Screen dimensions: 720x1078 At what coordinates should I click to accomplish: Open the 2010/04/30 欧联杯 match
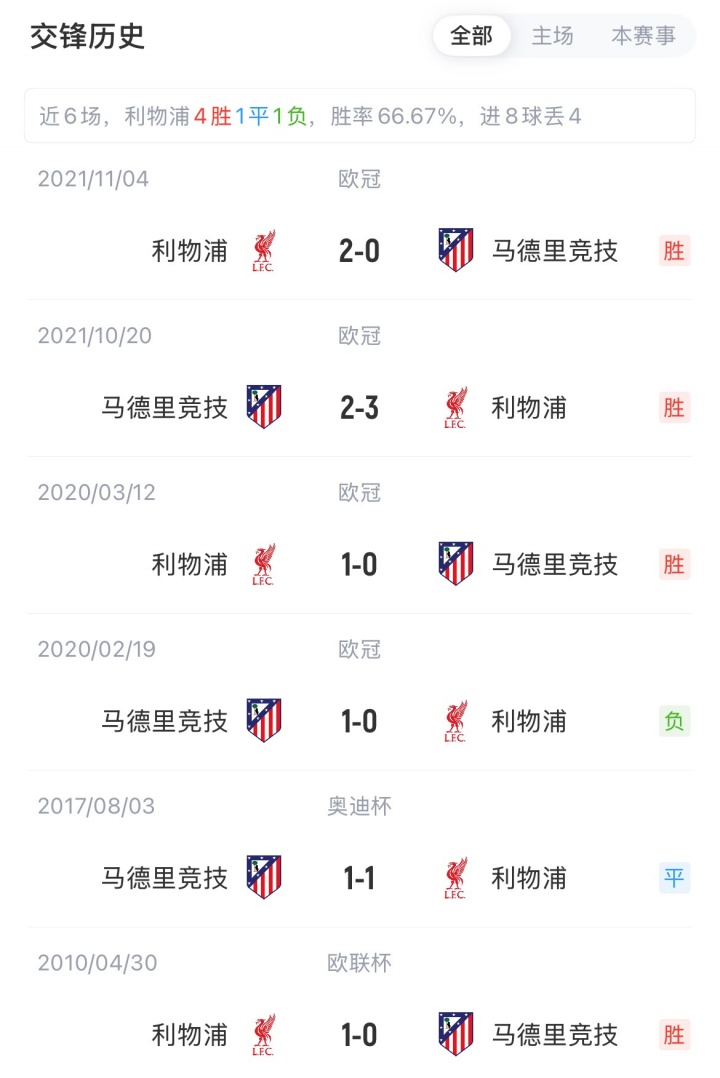coord(359,1034)
